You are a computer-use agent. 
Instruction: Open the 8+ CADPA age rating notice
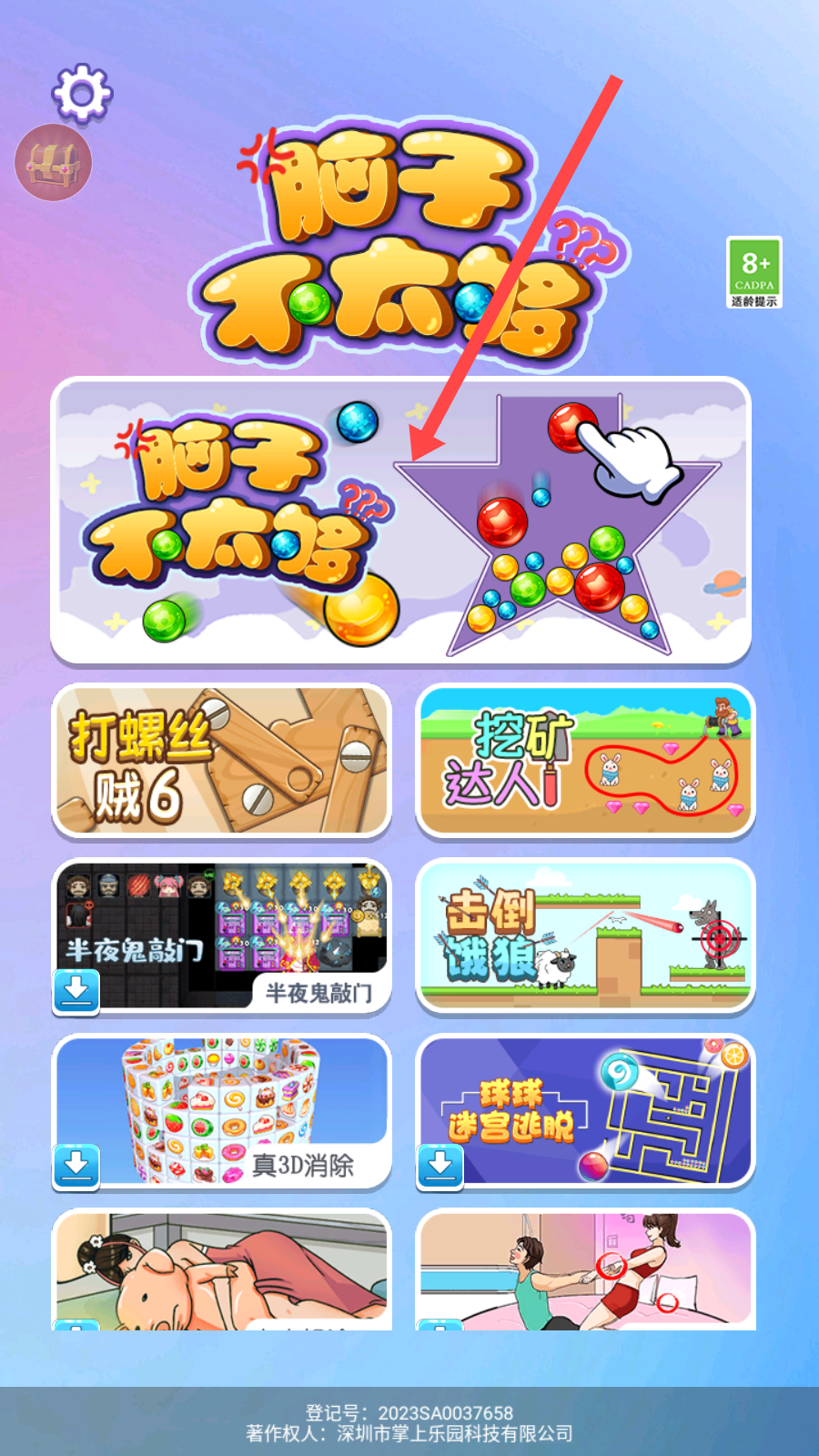753,272
